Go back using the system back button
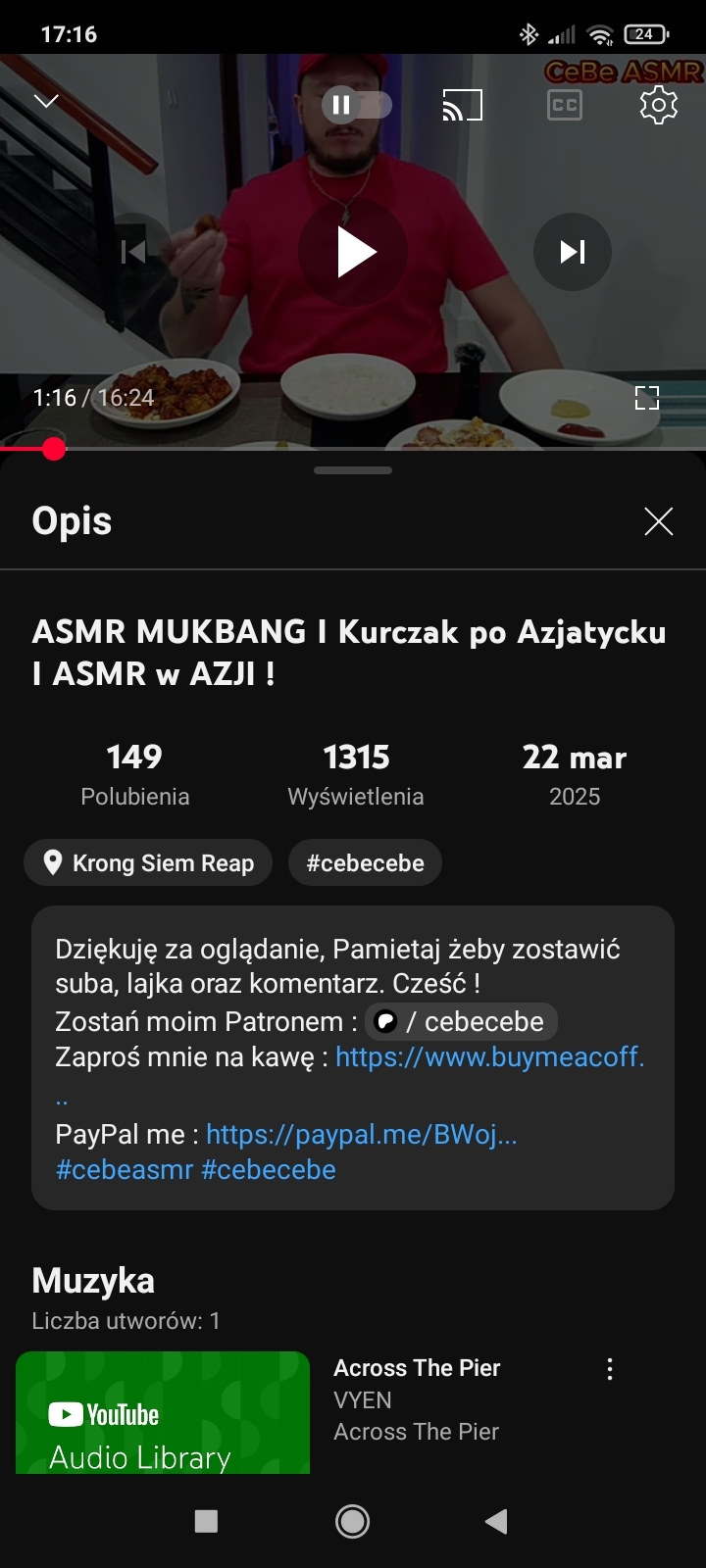The image size is (706, 1568). [496, 1520]
